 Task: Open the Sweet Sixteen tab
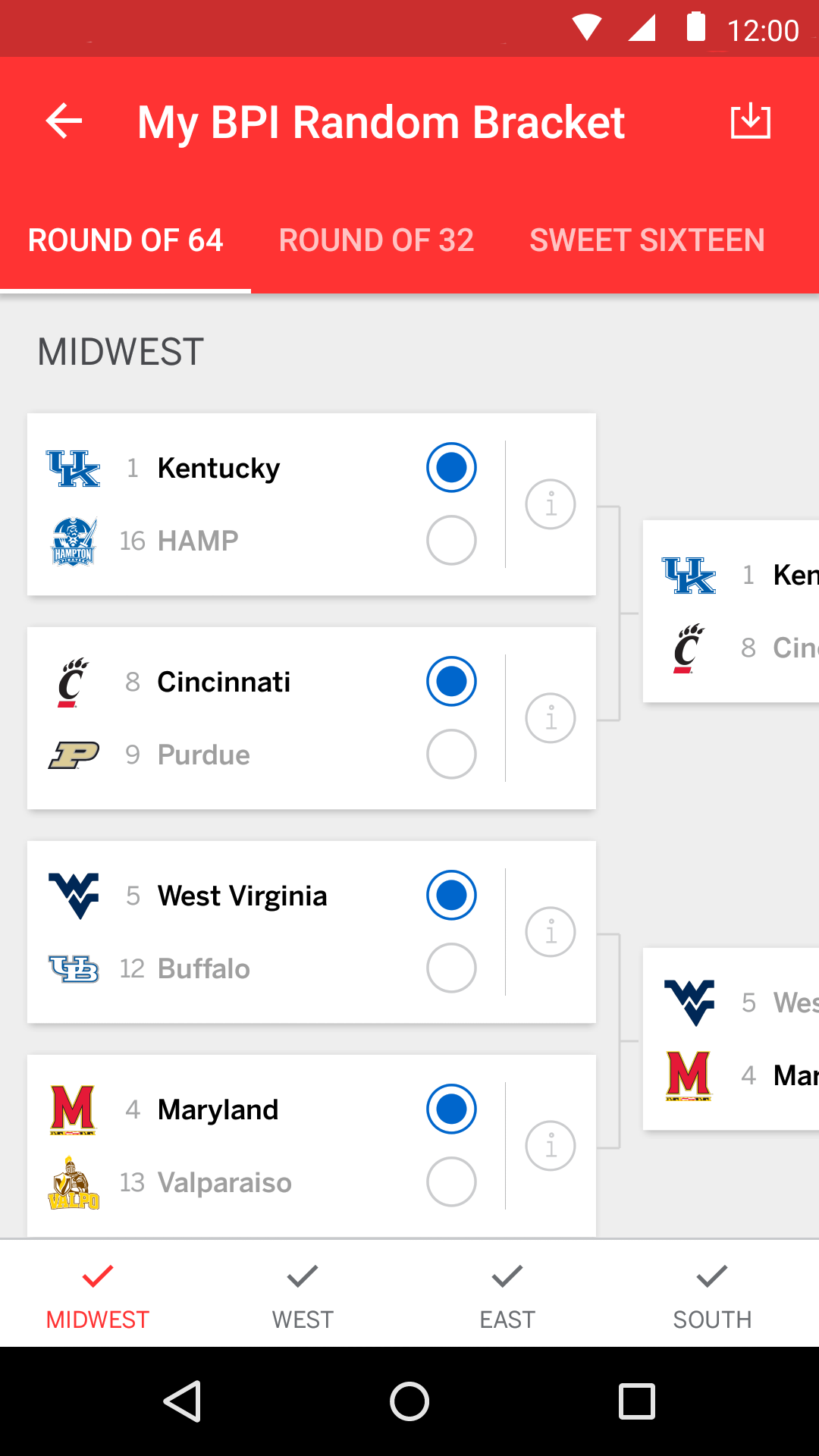click(x=647, y=240)
